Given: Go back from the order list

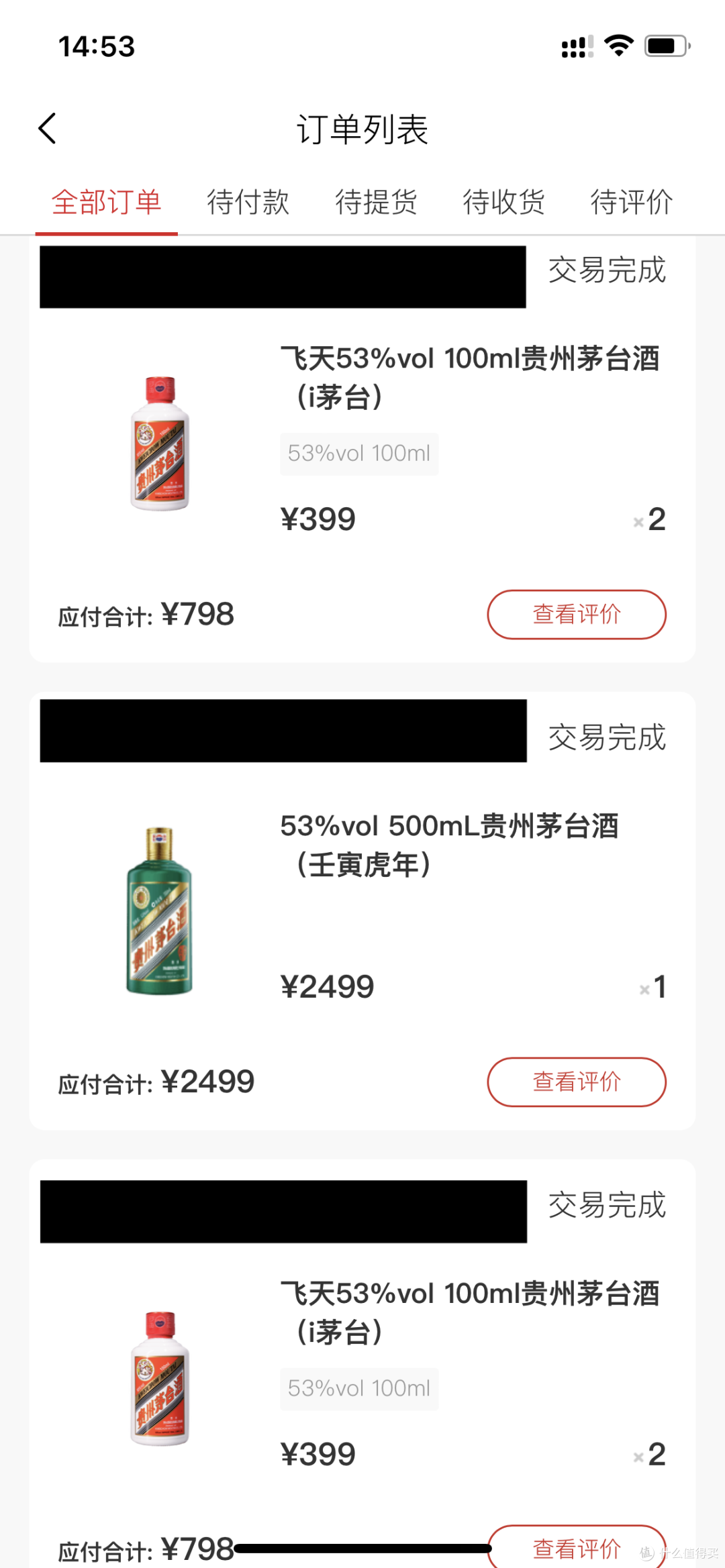Looking at the screenshot, I should pyautogui.click(x=47, y=128).
